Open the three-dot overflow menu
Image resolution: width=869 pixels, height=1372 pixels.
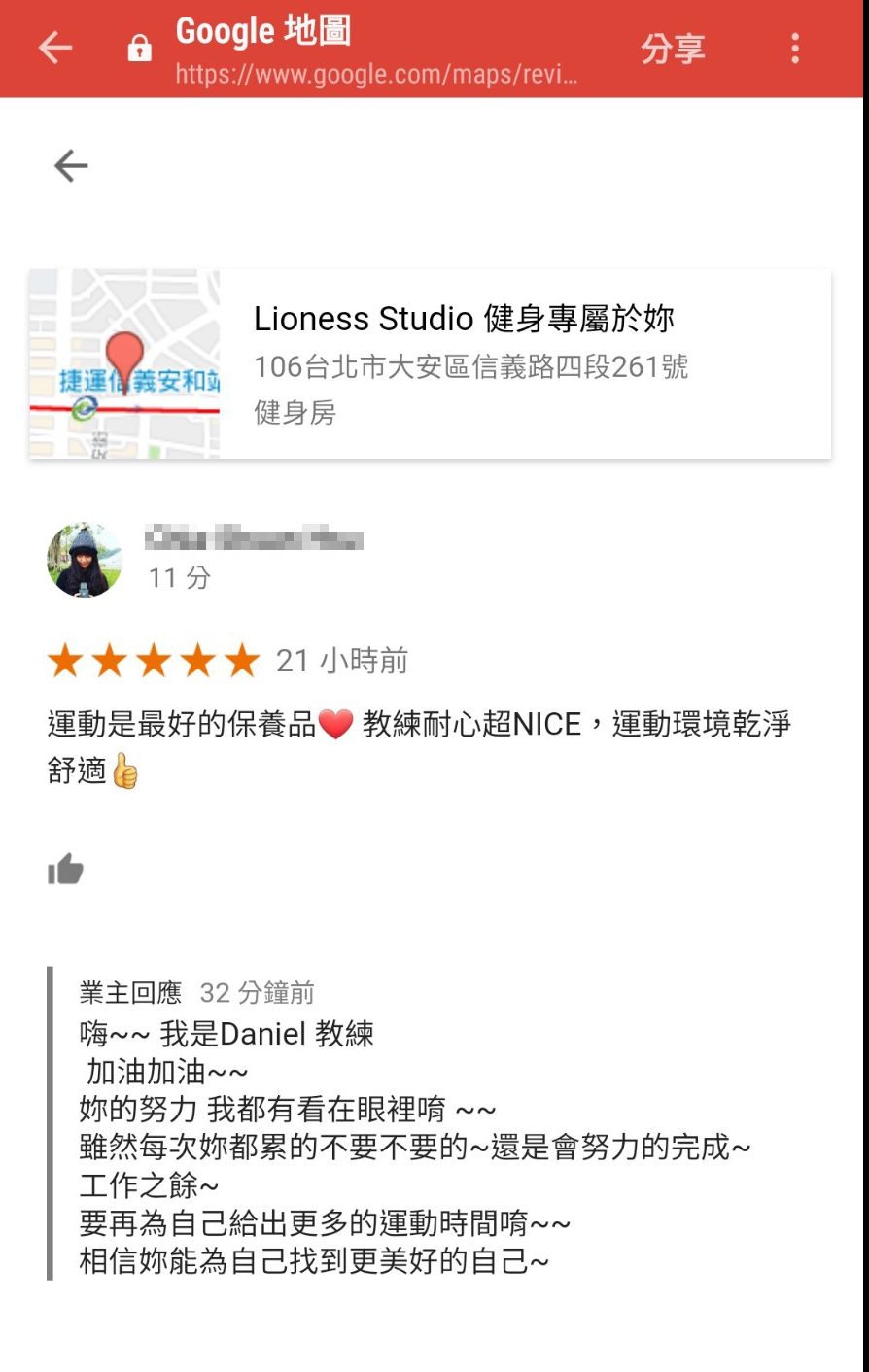[795, 49]
